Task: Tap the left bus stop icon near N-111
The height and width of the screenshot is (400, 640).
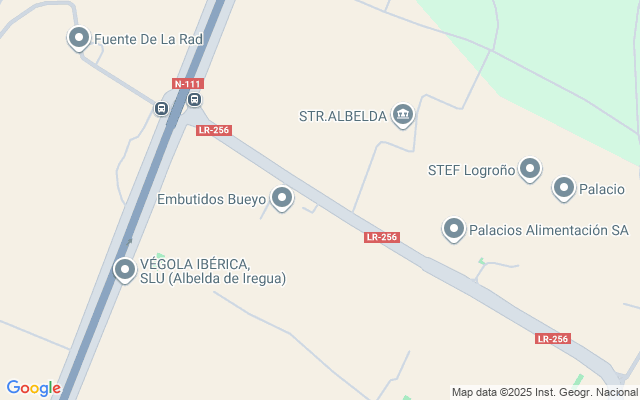Action: (161, 108)
